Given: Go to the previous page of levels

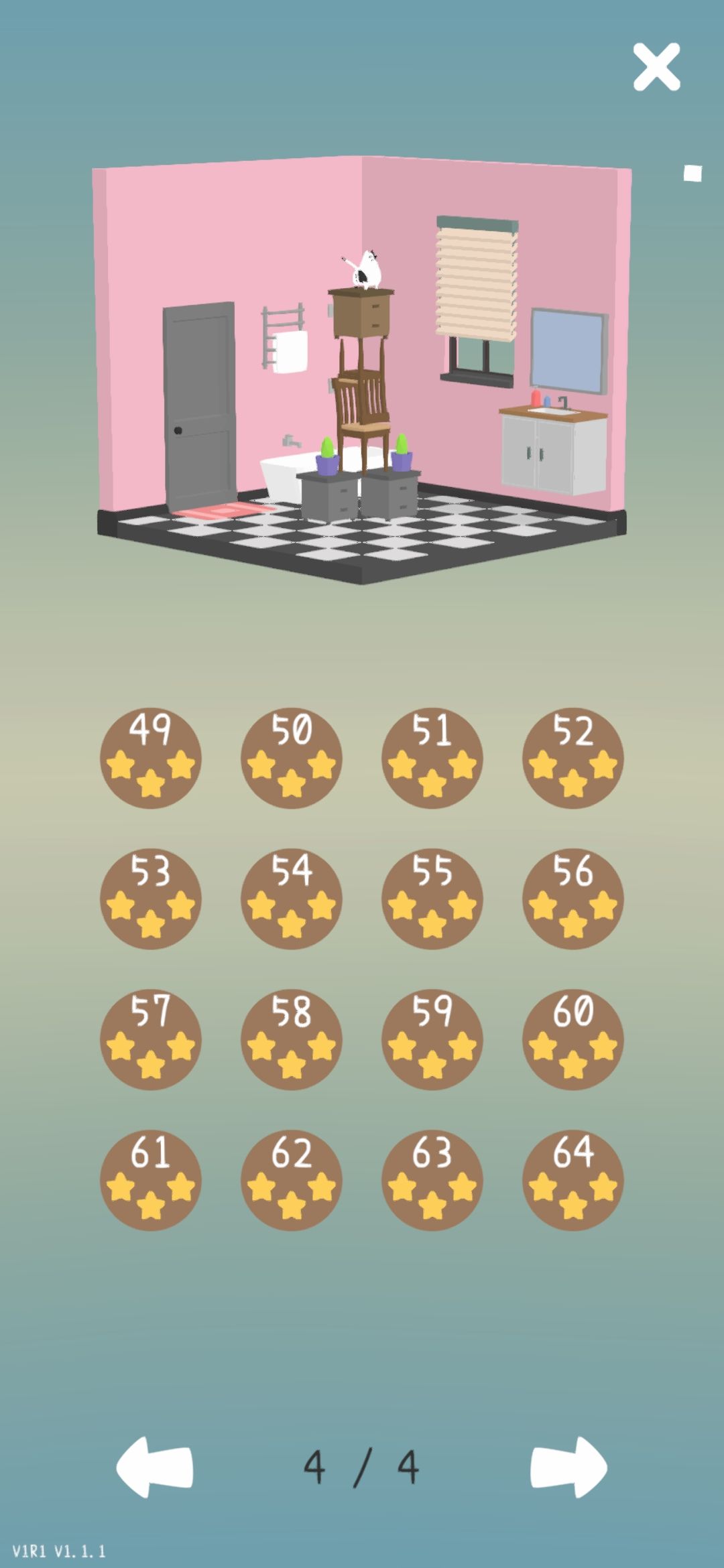Looking at the screenshot, I should (155, 1467).
